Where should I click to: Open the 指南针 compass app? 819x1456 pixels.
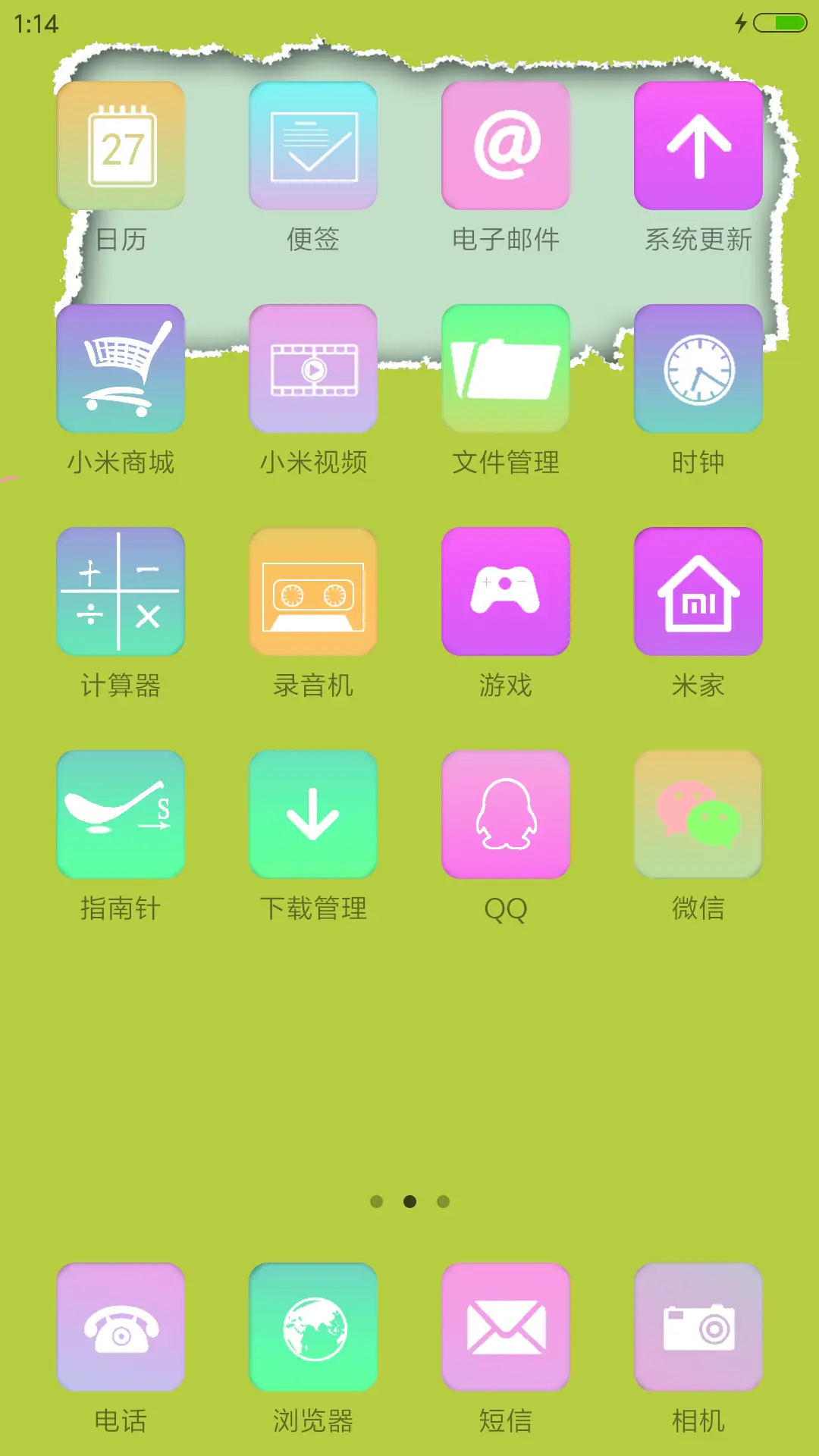[x=121, y=814]
